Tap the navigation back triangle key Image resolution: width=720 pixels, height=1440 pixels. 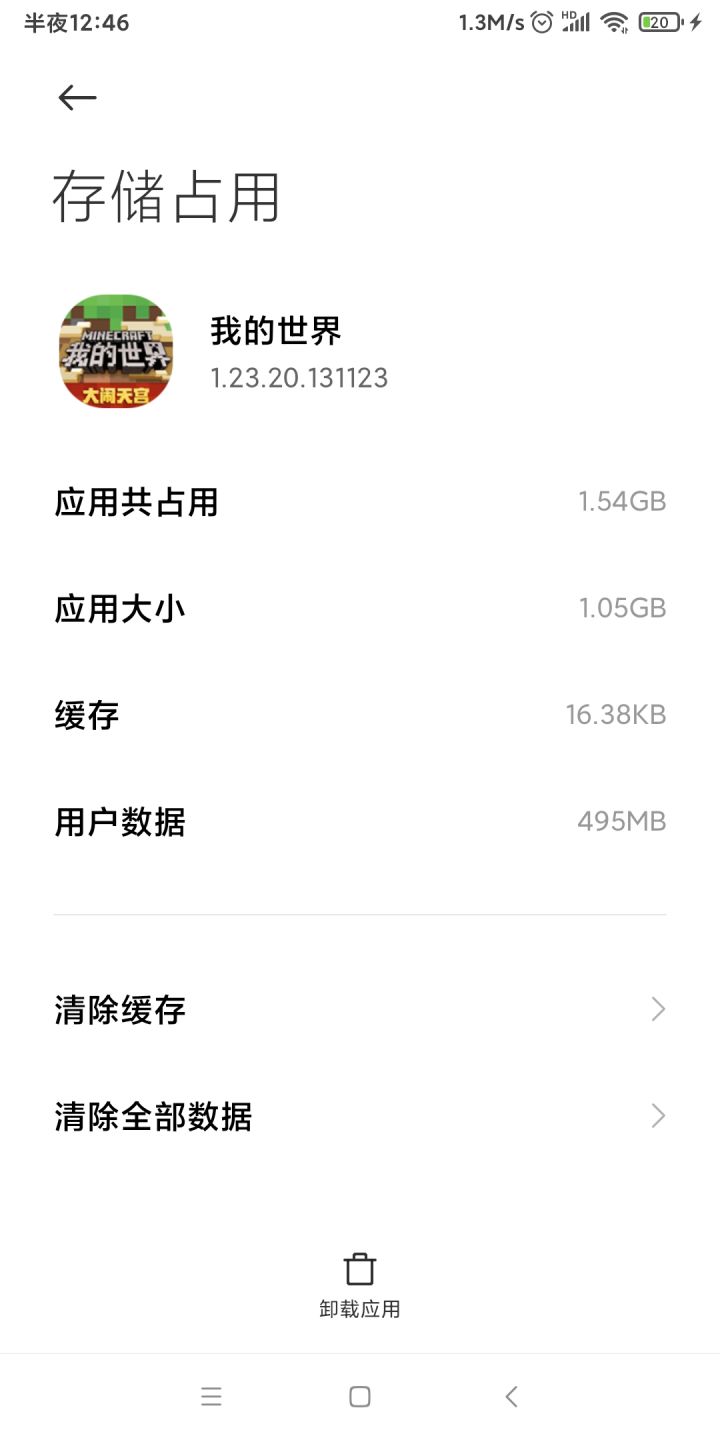pos(510,1396)
